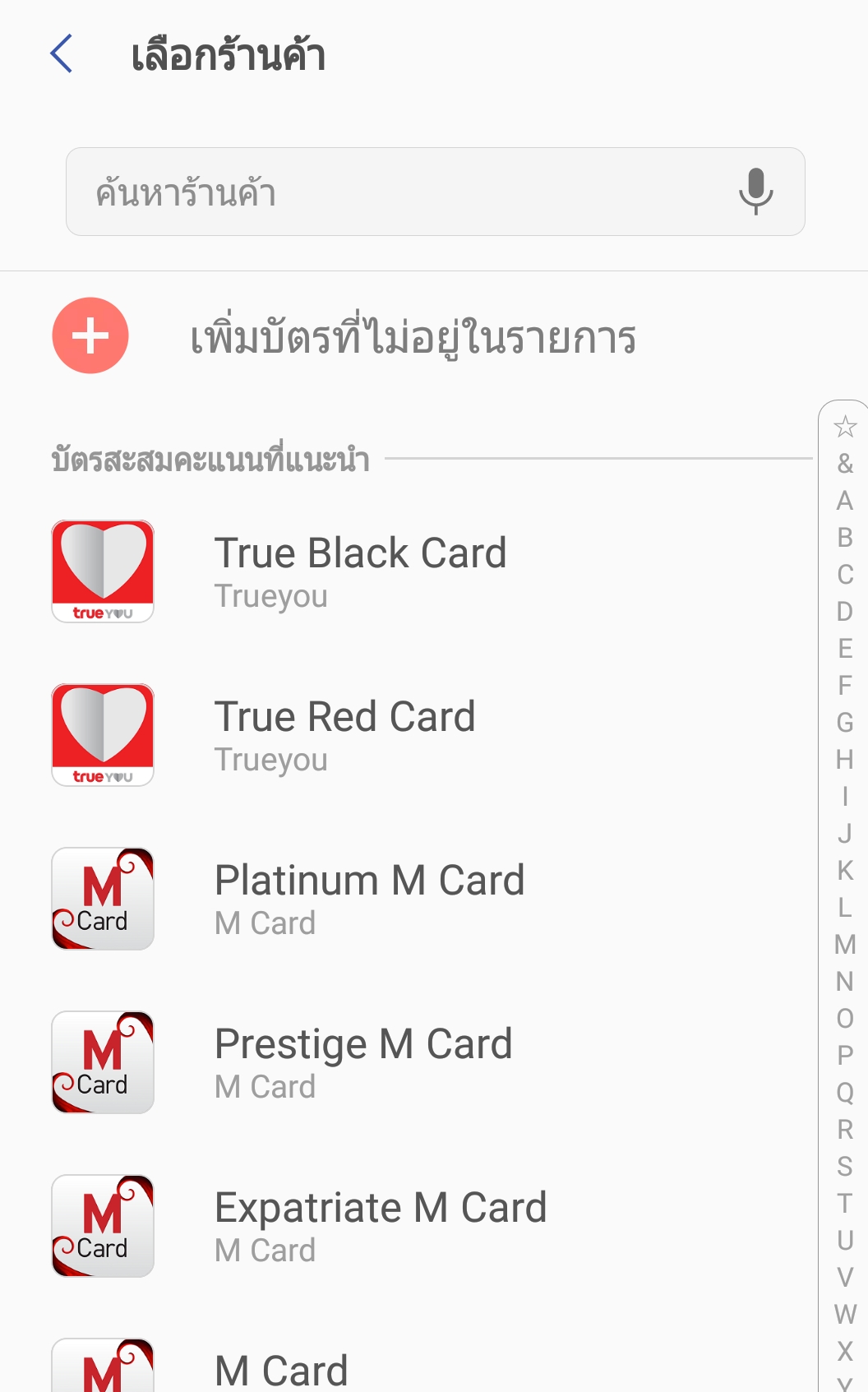Jump to letter M in index
The height and width of the screenshot is (1392, 868).
[845, 944]
